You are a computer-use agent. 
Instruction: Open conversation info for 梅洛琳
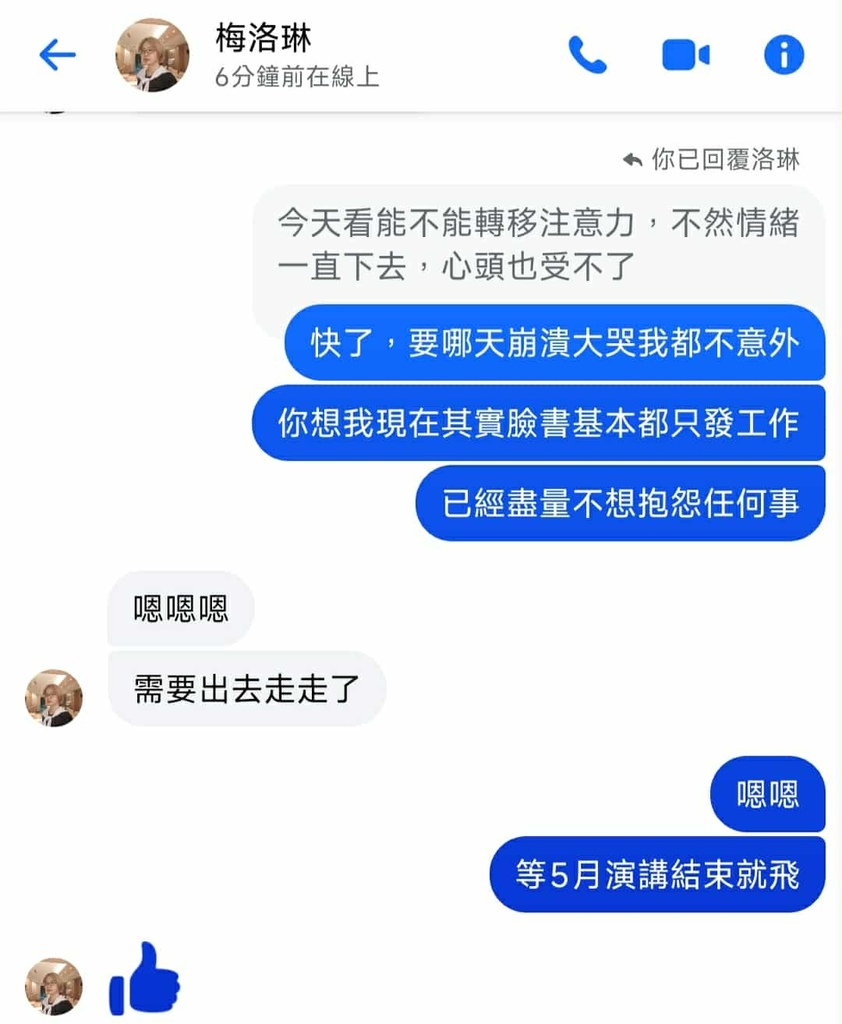coord(784,55)
